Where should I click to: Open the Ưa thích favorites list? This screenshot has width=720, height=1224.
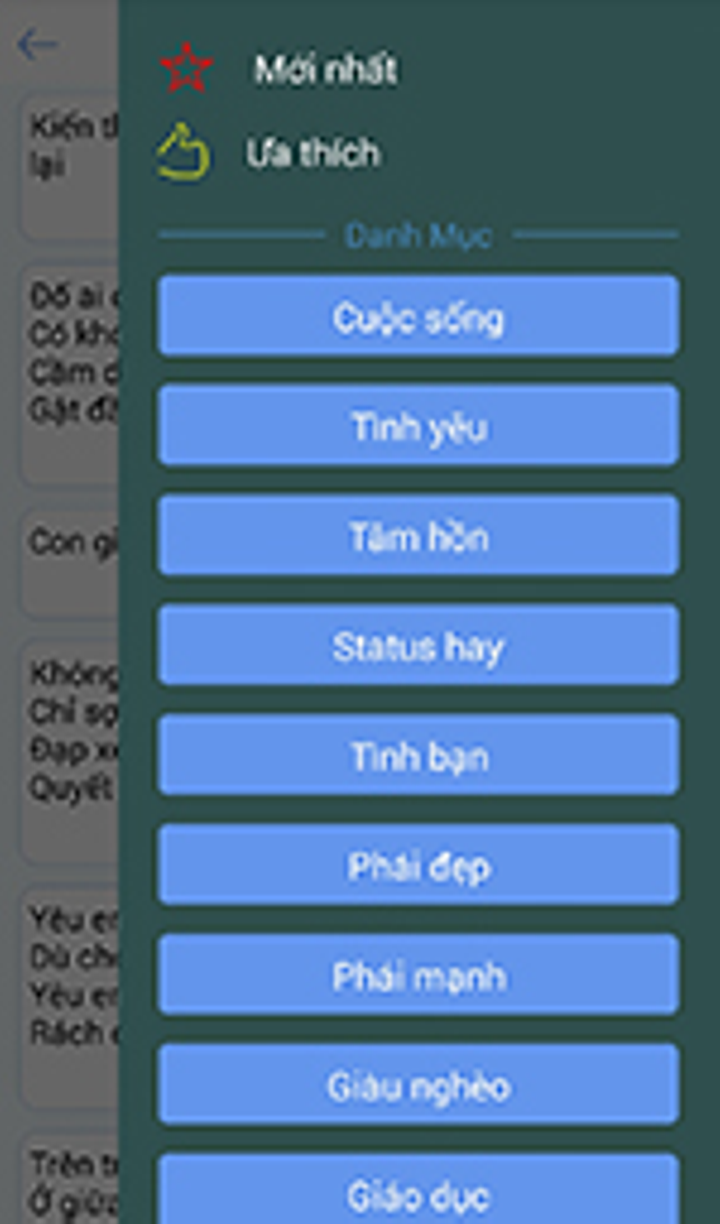click(312, 154)
